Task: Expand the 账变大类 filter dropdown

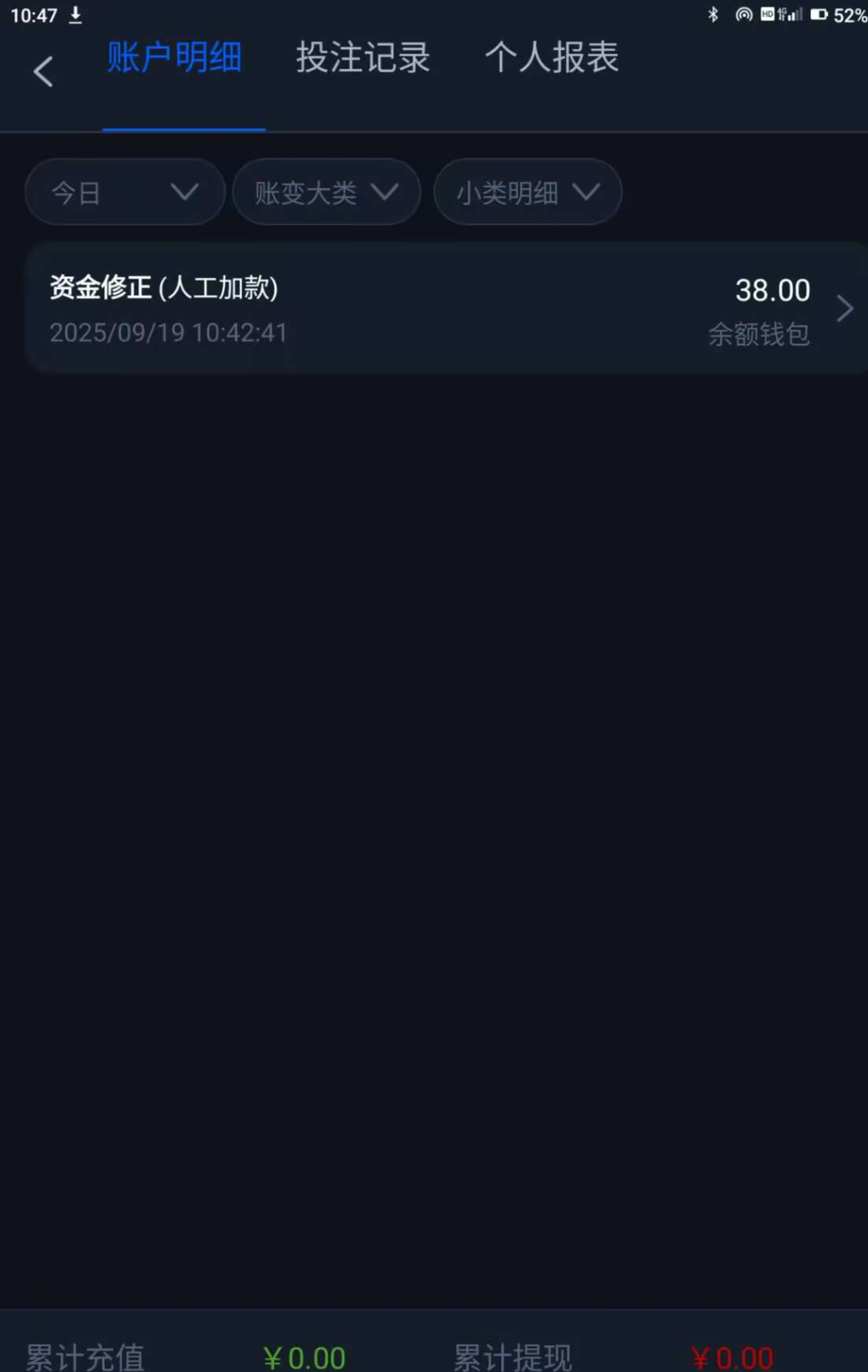Action: tap(326, 192)
